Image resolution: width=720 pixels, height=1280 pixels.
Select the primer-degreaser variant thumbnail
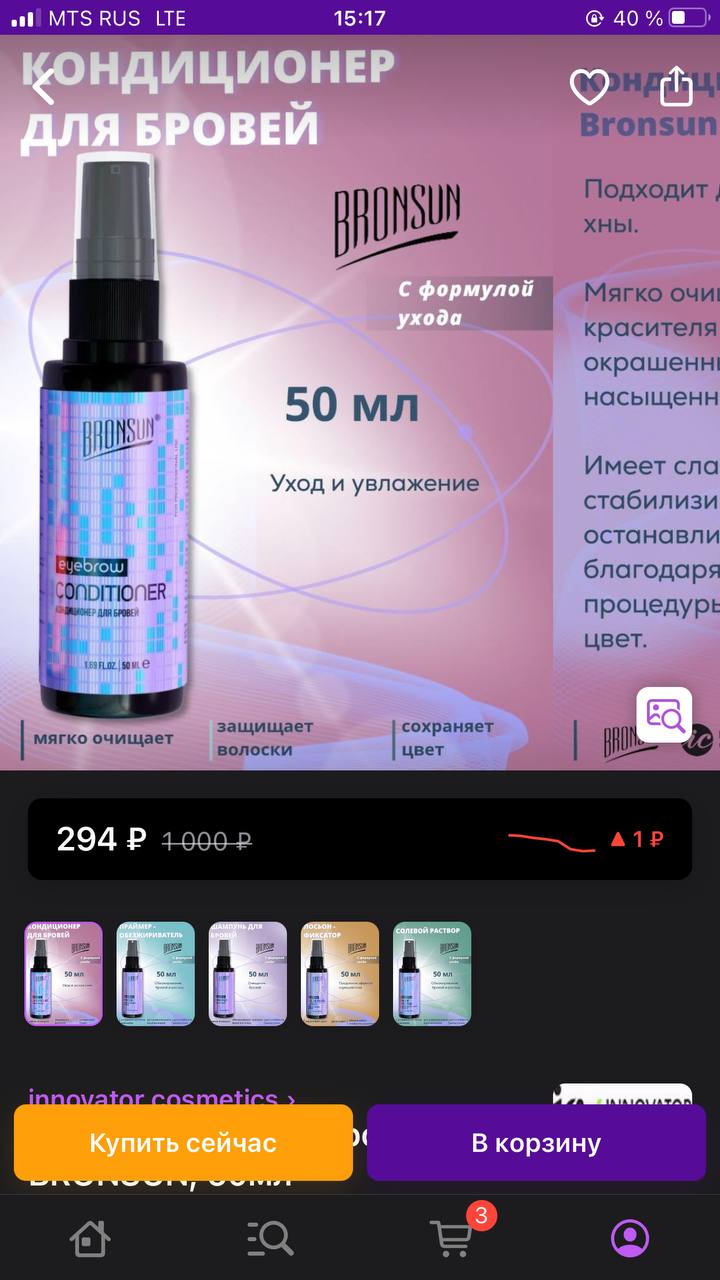coord(156,974)
